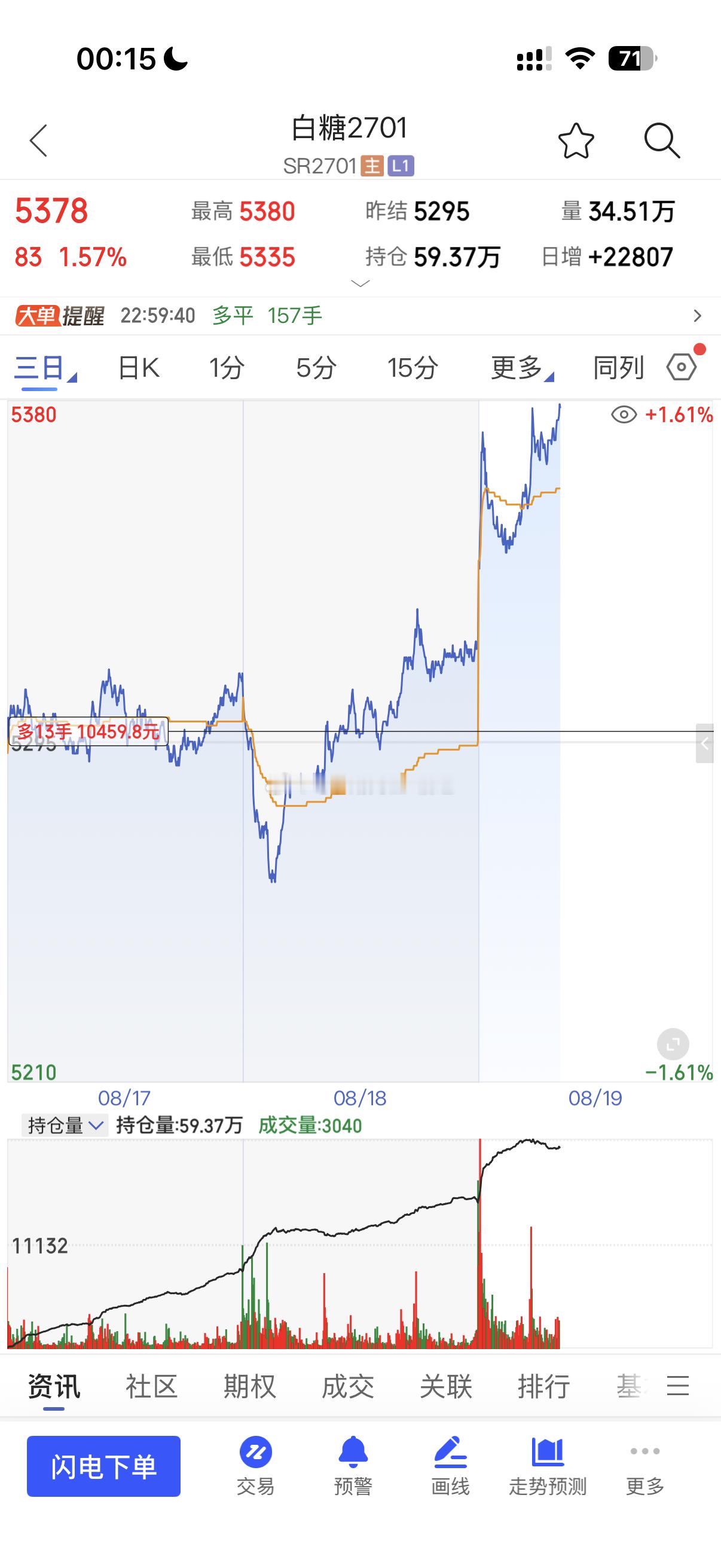Open the 持仓量 indicator dropdown

pyautogui.click(x=65, y=1126)
